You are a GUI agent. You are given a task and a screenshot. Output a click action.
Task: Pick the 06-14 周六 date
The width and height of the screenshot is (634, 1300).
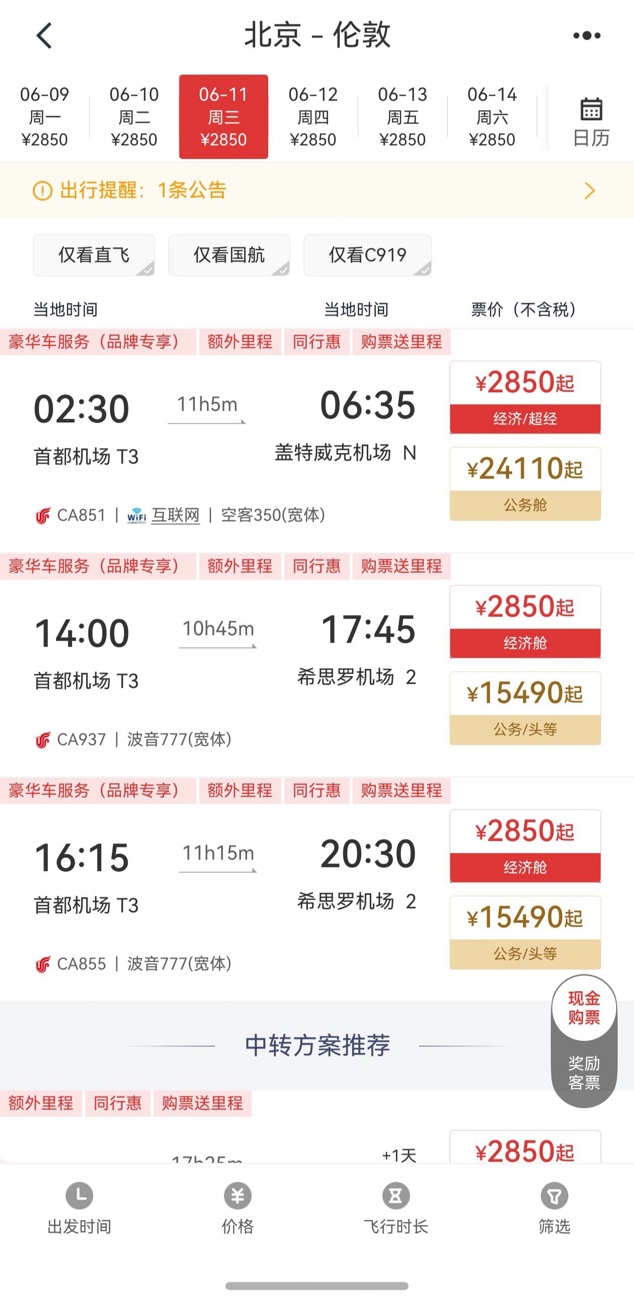[x=492, y=117]
